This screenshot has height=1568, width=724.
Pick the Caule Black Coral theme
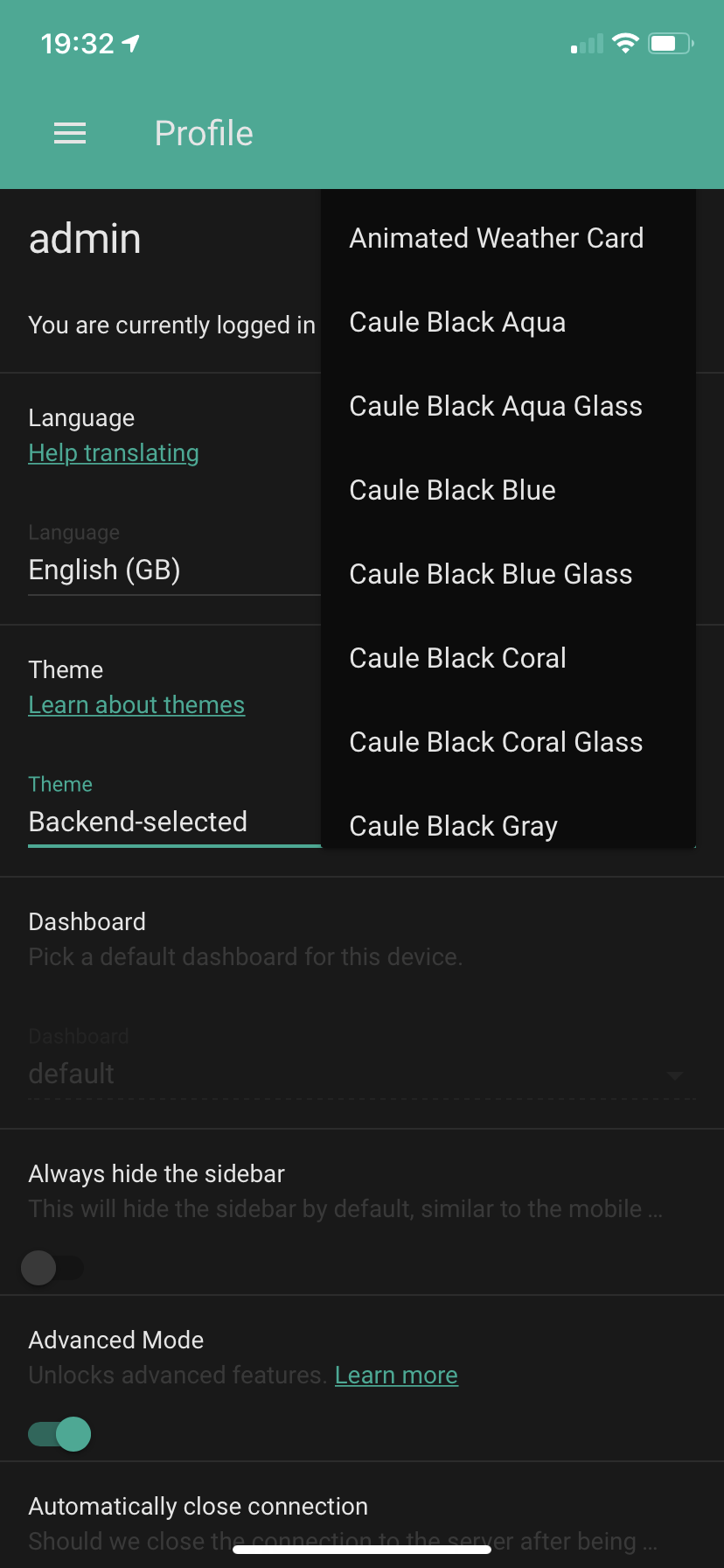pos(457,658)
